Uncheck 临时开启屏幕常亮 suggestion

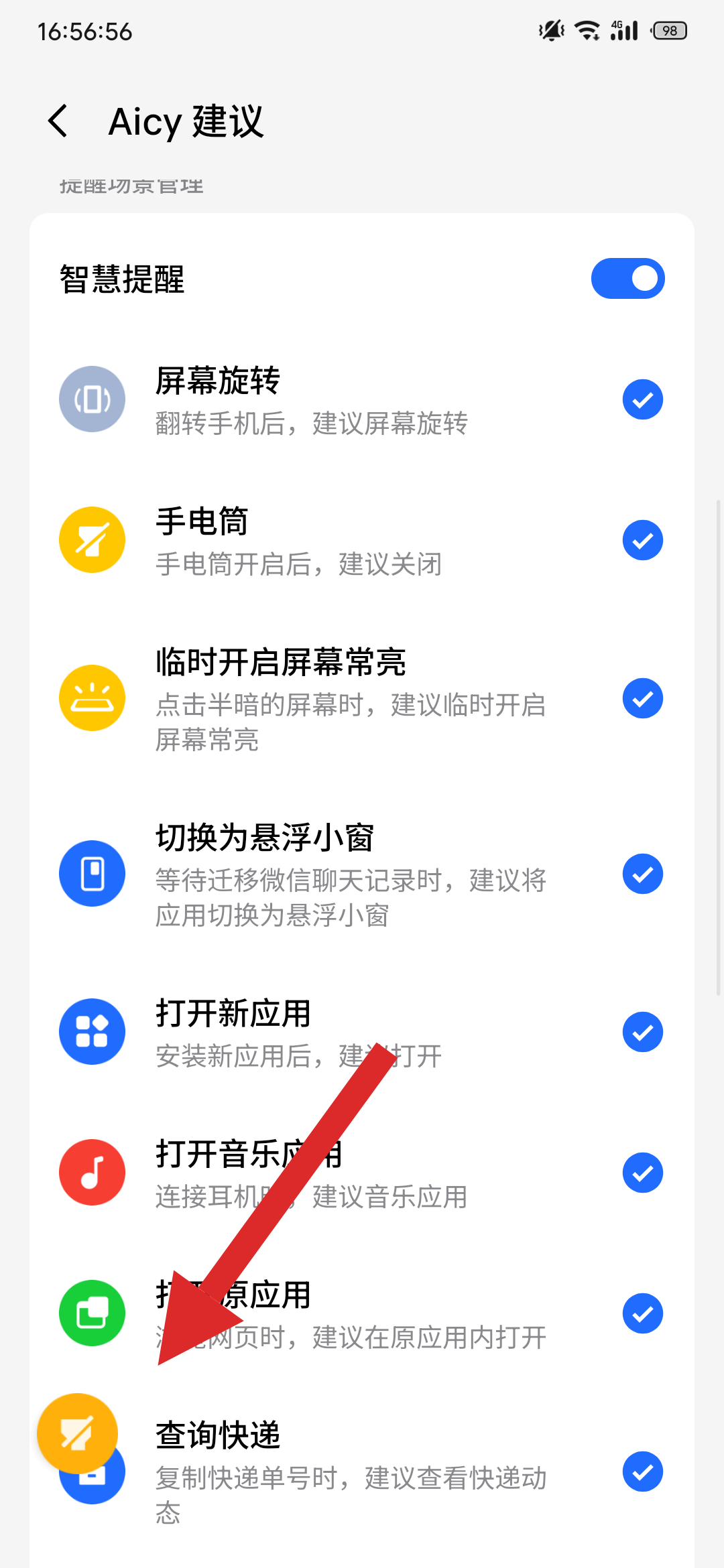point(642,698)
